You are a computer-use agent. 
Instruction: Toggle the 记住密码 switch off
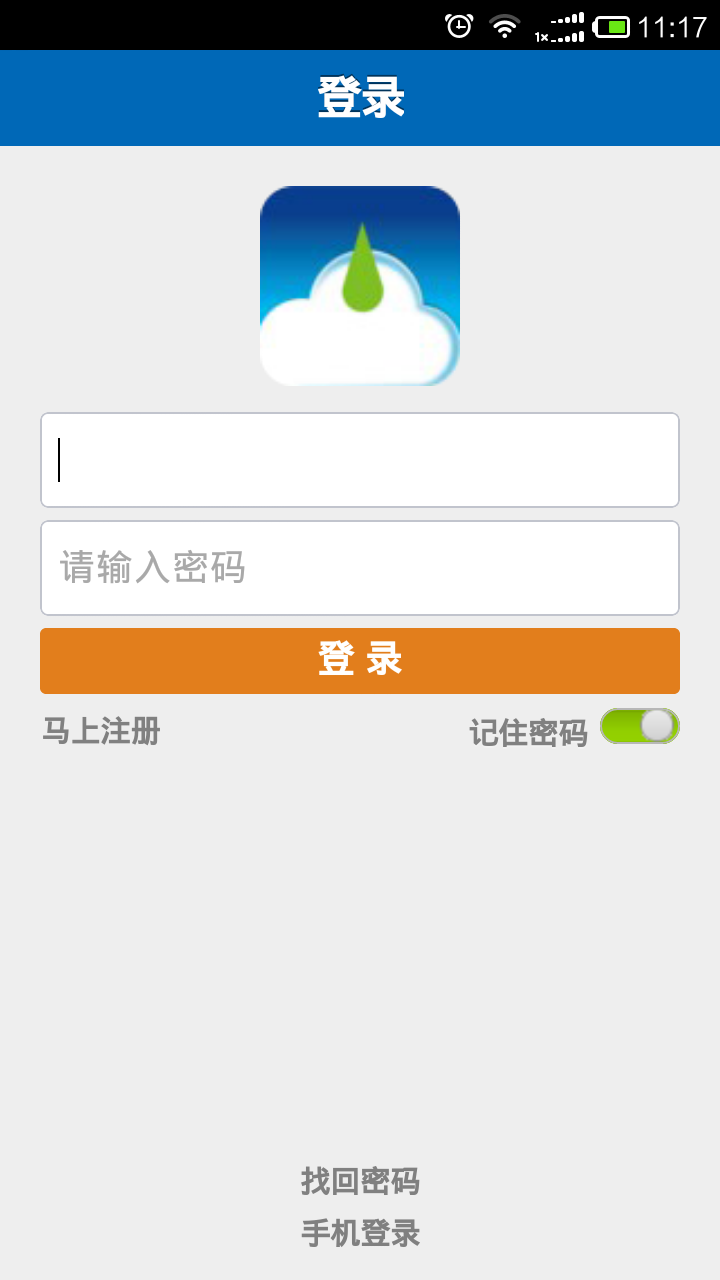click(639, 727)
